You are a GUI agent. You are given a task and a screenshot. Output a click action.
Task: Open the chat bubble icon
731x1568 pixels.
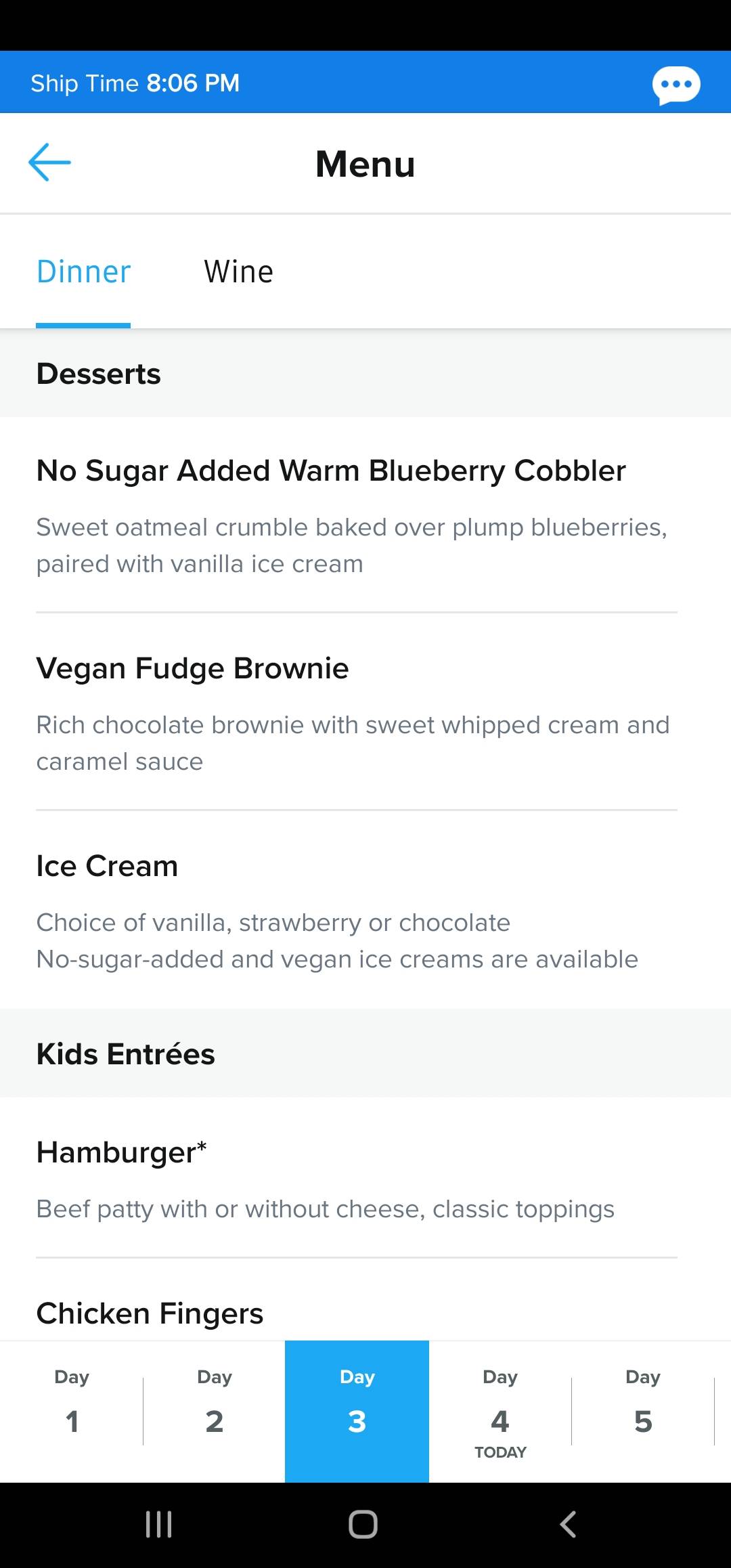click(x=675, y=85)
